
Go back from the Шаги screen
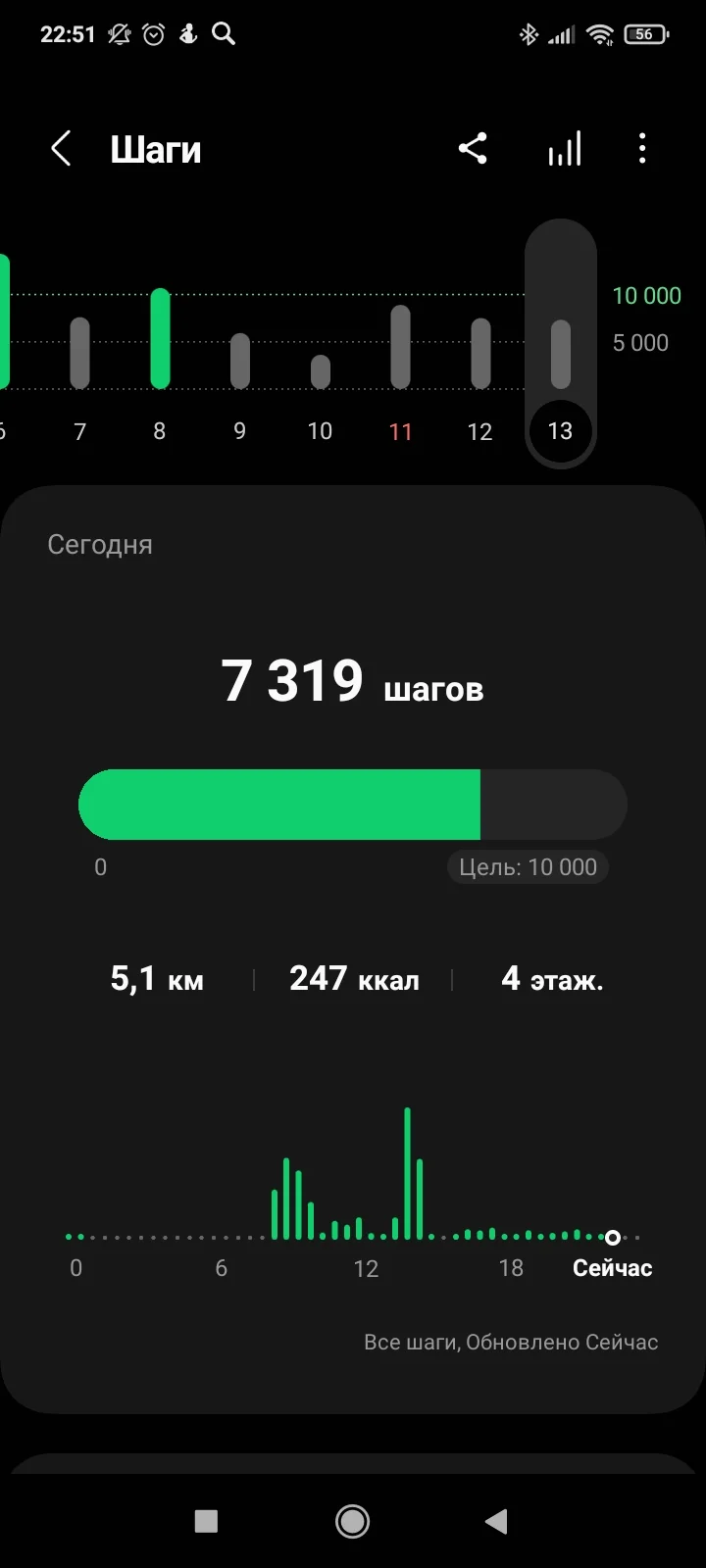pos(61,150)
